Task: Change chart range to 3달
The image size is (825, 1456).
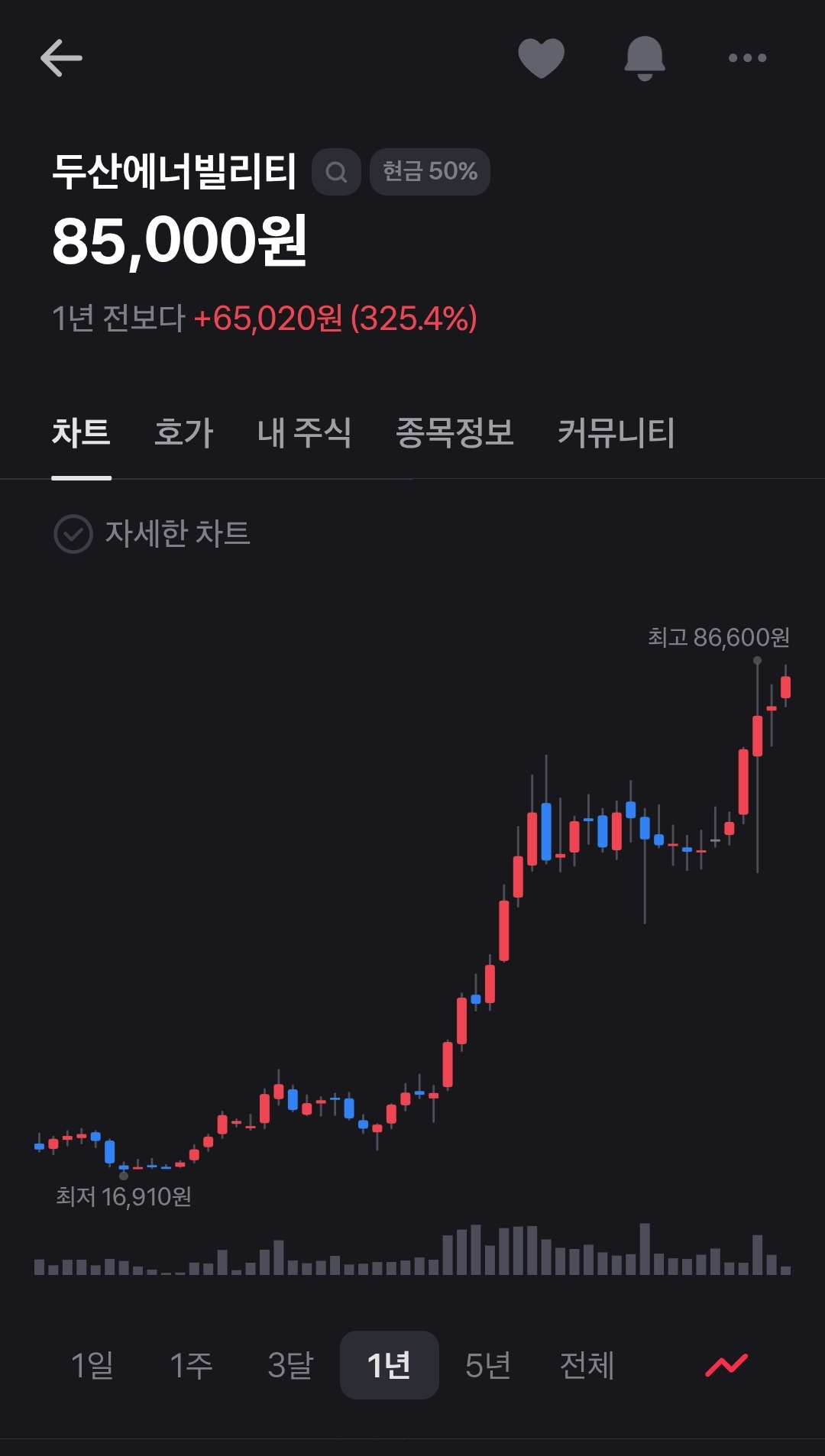Action: 290,1365
